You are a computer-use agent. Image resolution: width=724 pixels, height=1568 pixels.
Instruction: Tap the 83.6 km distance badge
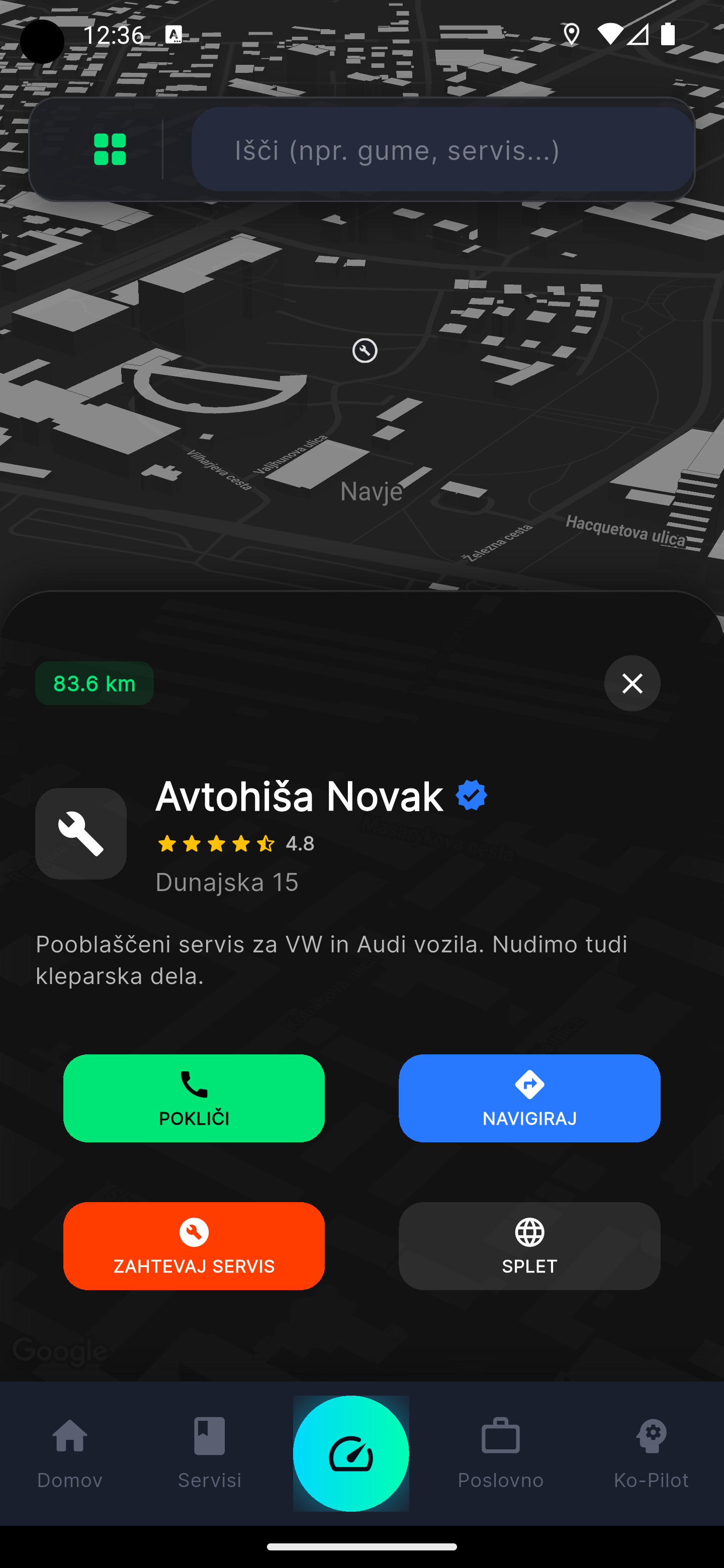(x=94, y=683)
